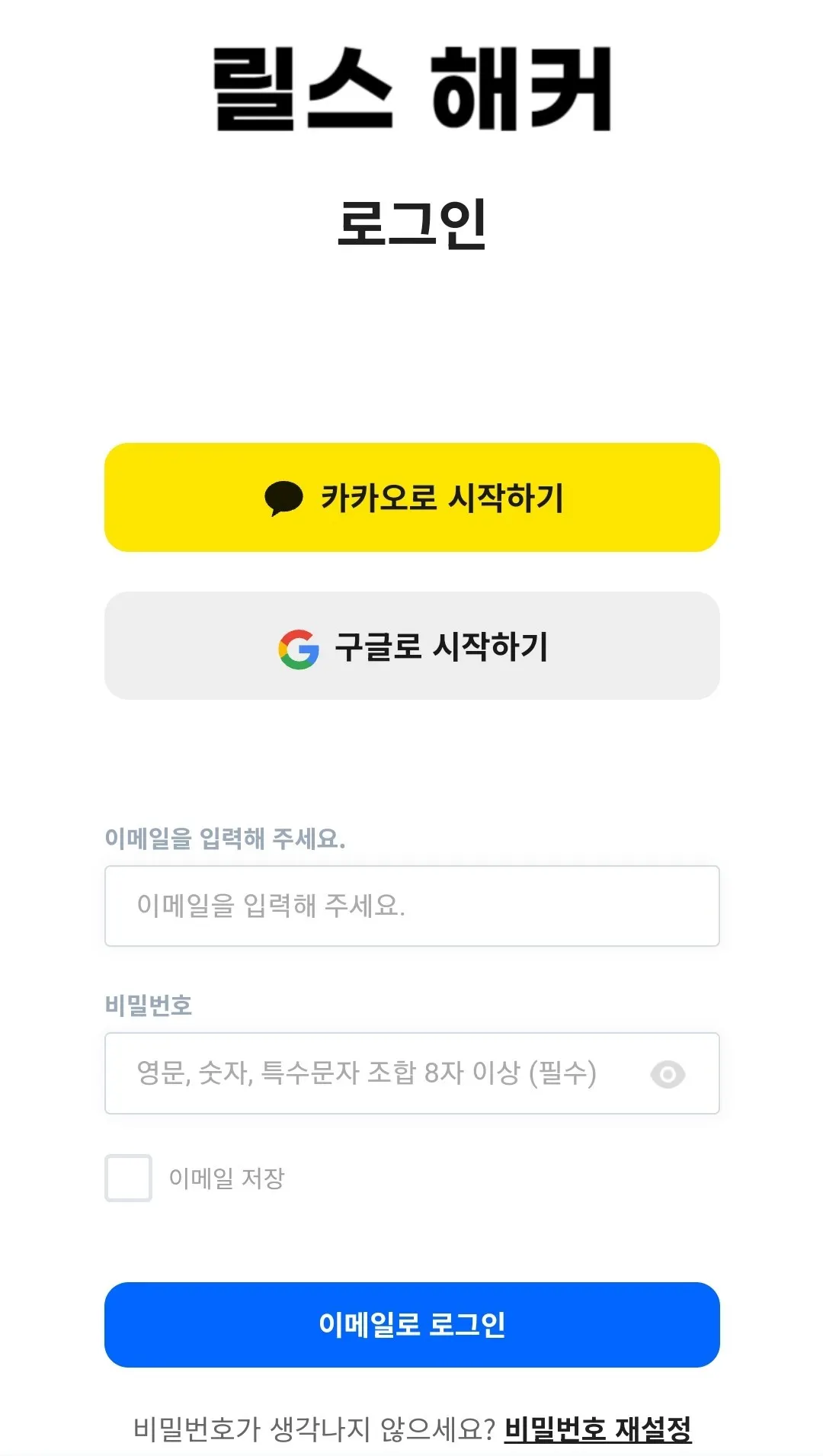The image size is (823, 1456).
Task: Open the 비밀번호 재설정 link
Action: (597, 1429)
